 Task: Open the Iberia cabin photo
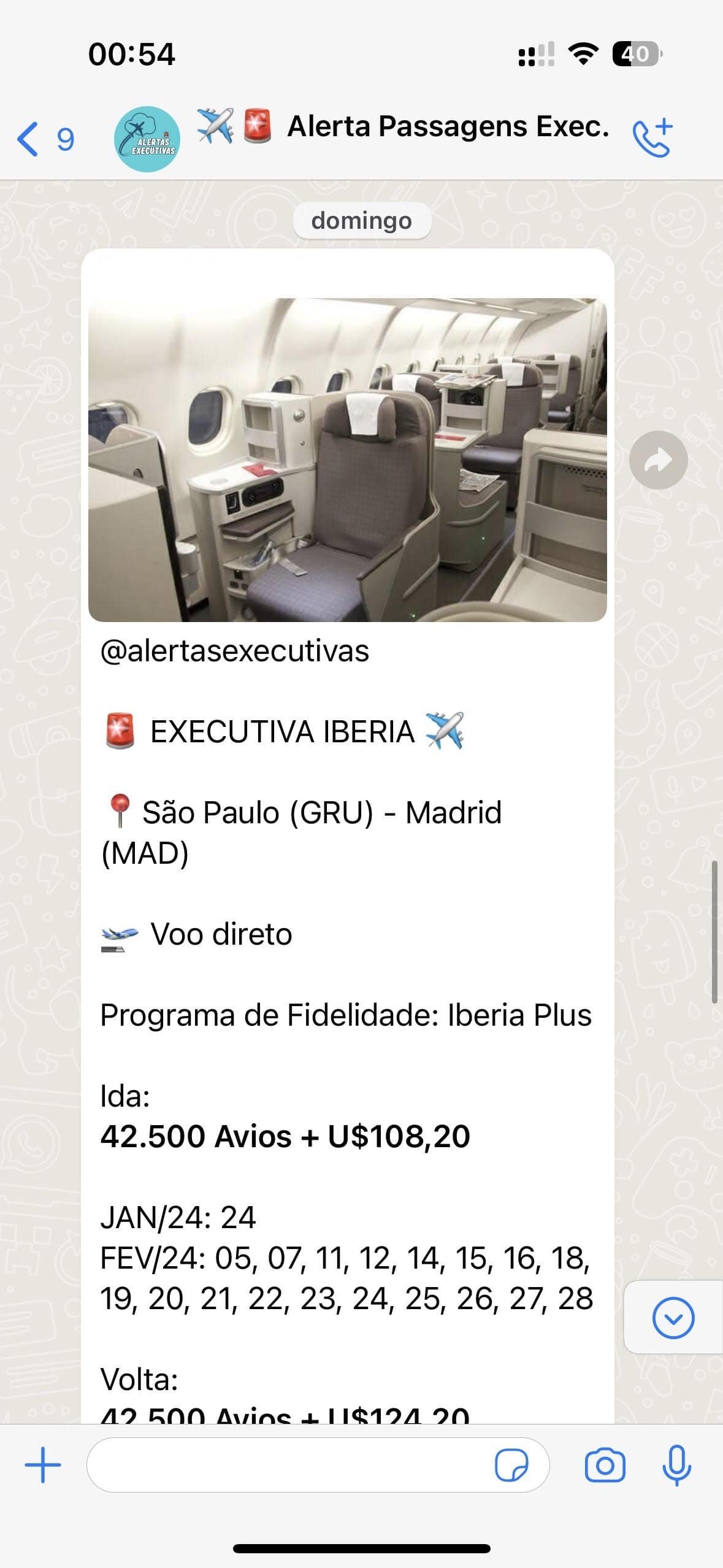(347, 459)
